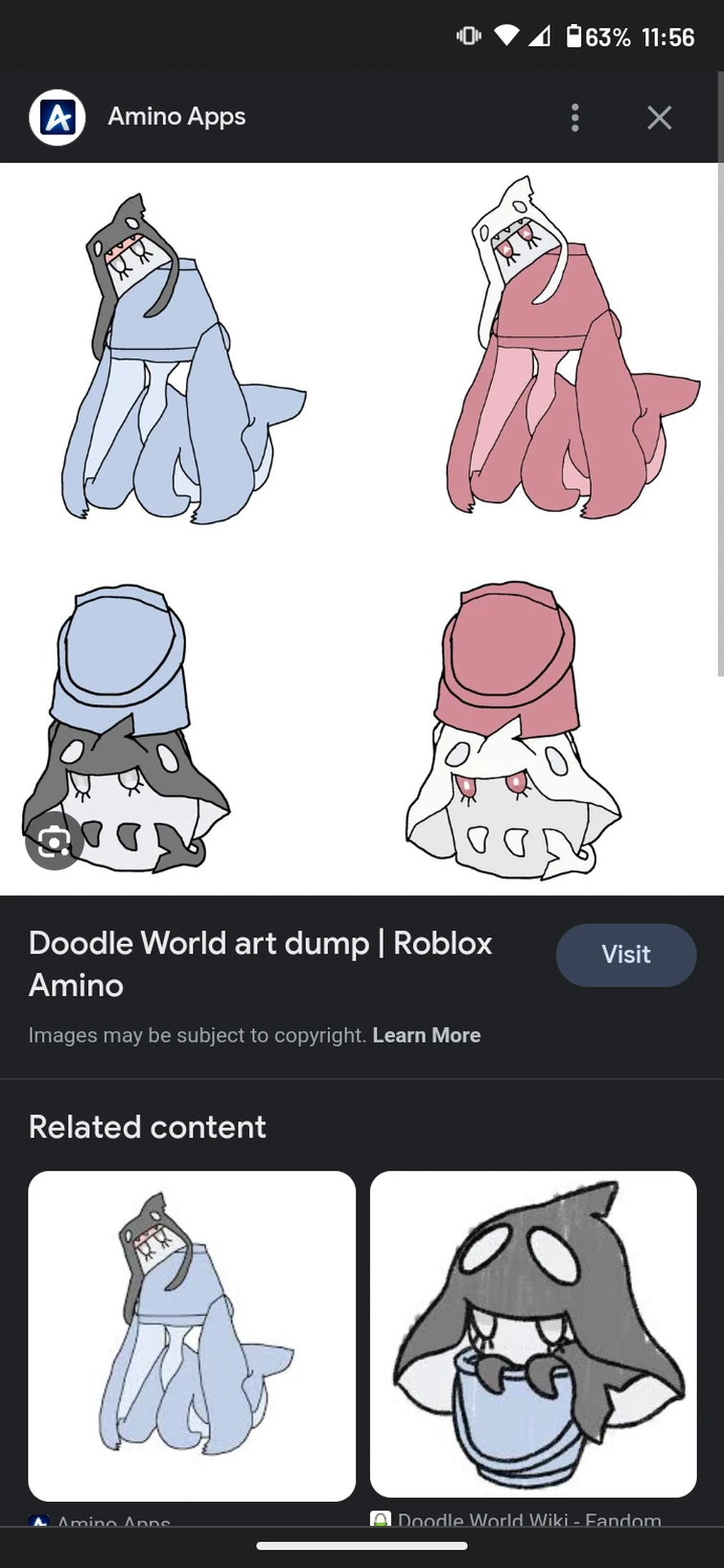The width and height of the screenshot is (724, 1568).
Task: Tap the cellular signal icon in status bar
Action: point(539,35)
